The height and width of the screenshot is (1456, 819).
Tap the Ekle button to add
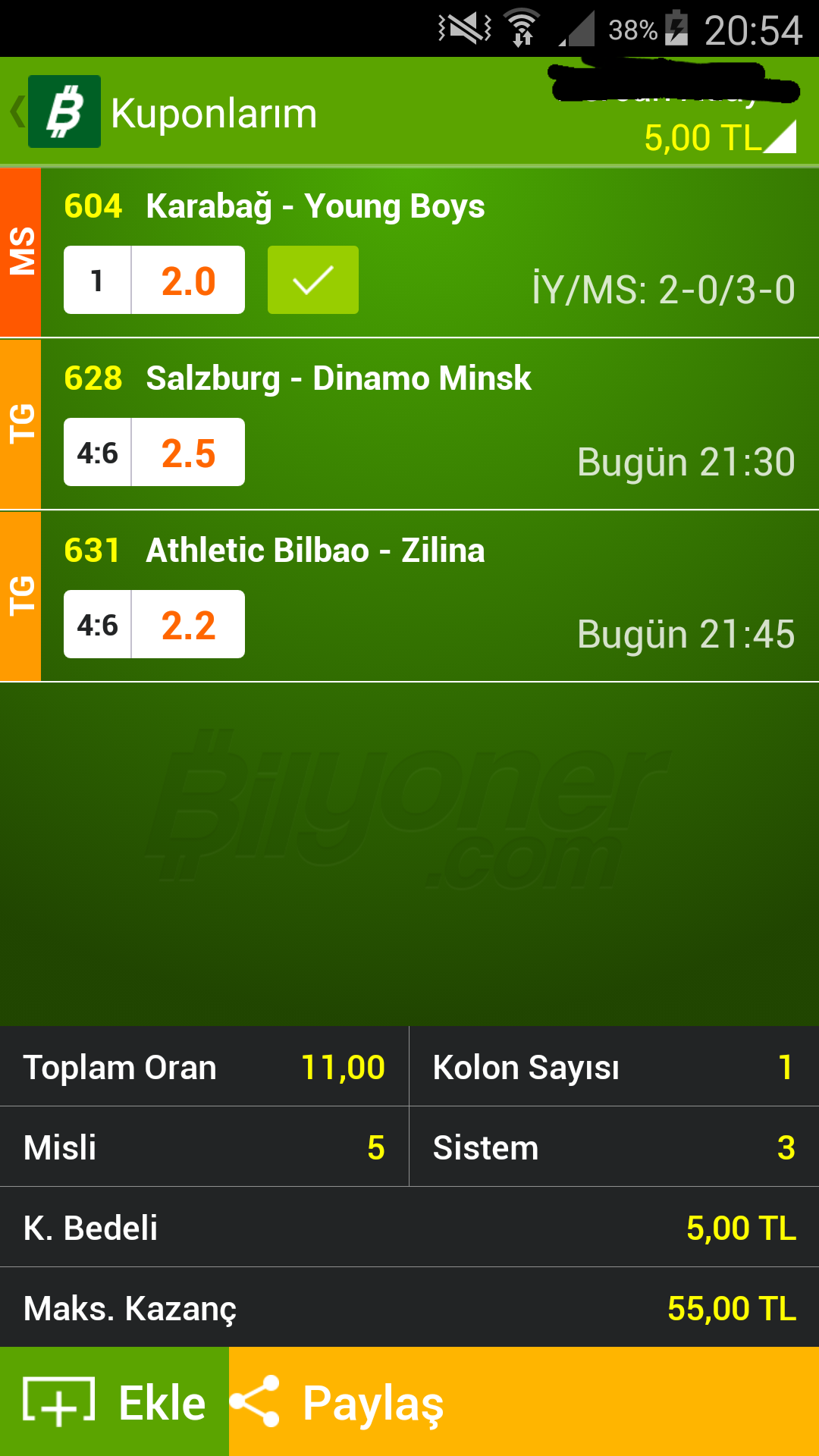115,1401
